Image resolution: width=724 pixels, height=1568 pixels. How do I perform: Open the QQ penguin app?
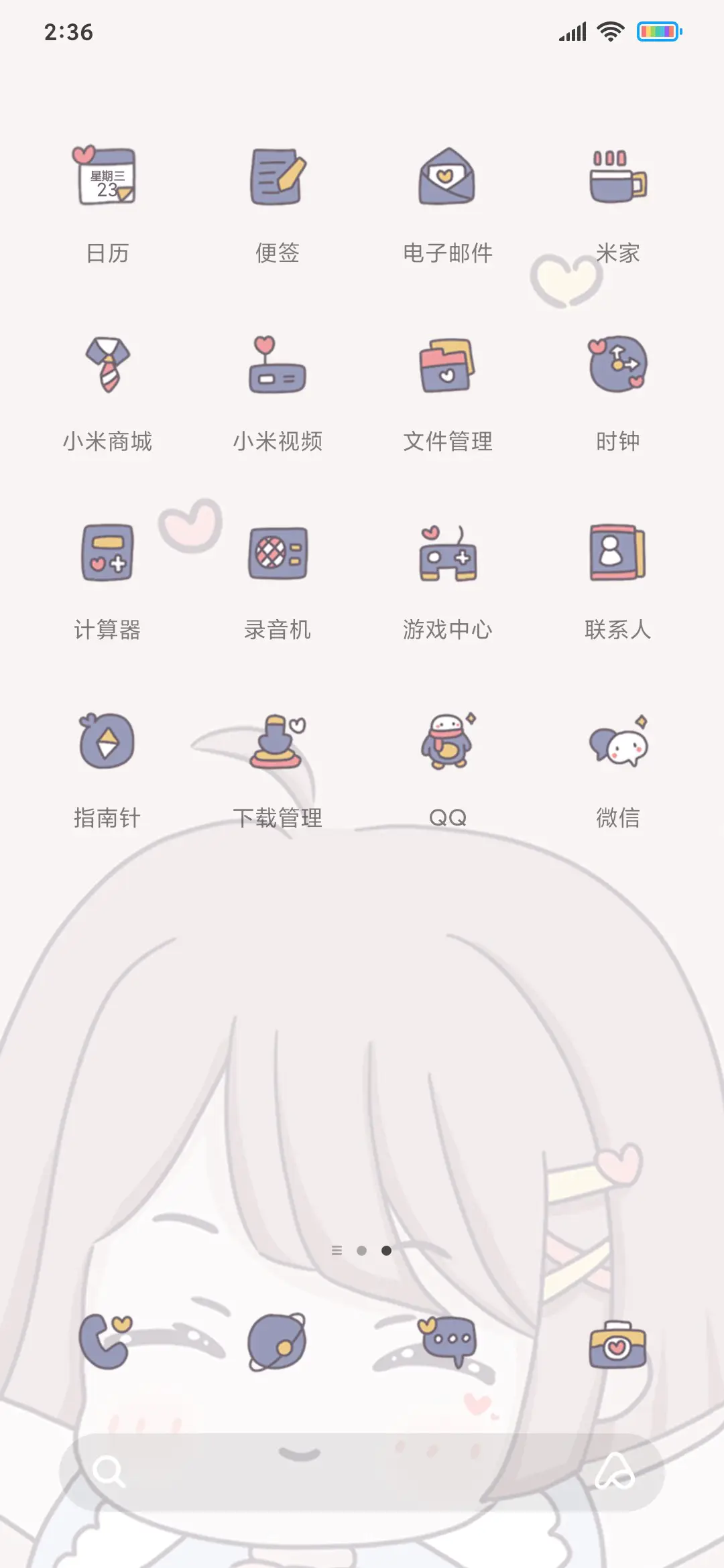coord(448,742)
